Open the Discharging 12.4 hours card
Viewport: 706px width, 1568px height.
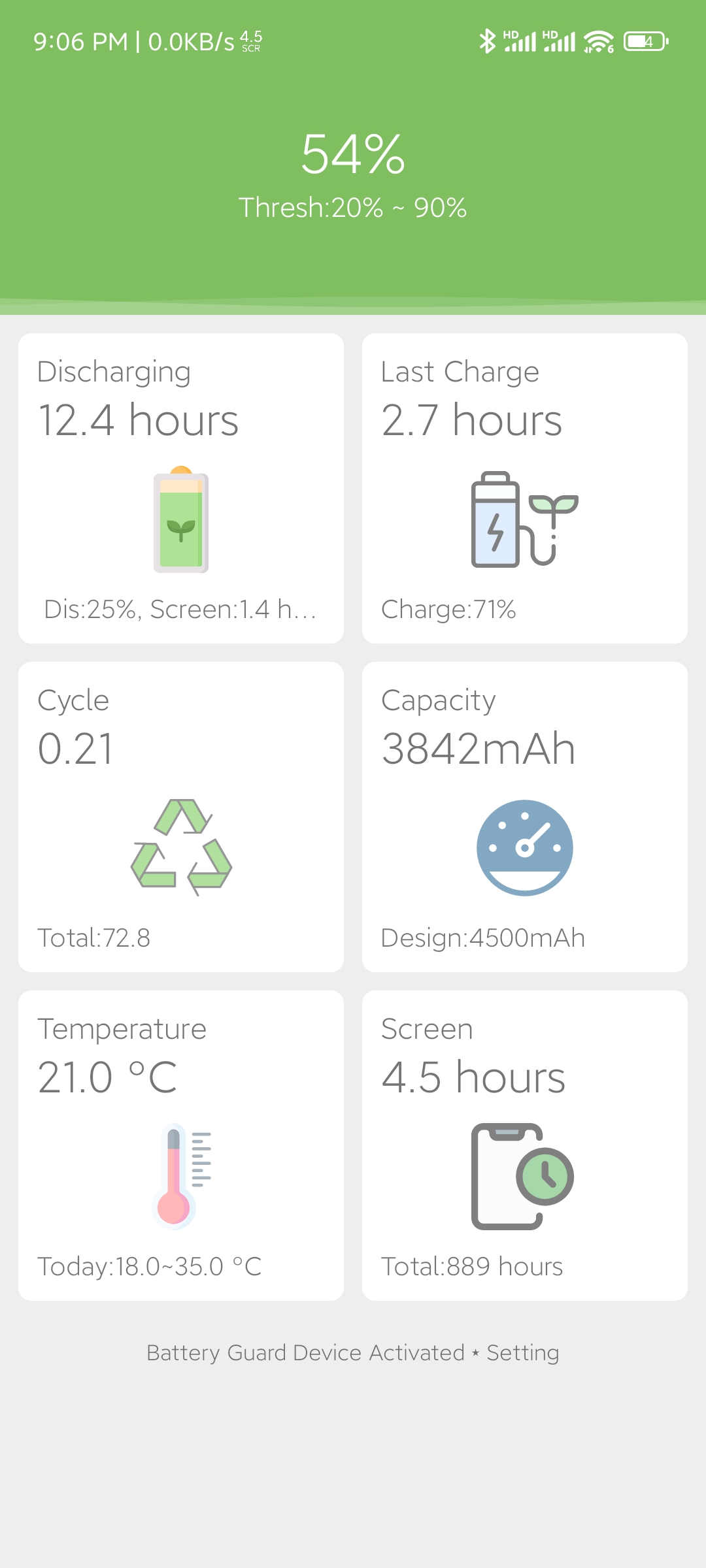181,488
